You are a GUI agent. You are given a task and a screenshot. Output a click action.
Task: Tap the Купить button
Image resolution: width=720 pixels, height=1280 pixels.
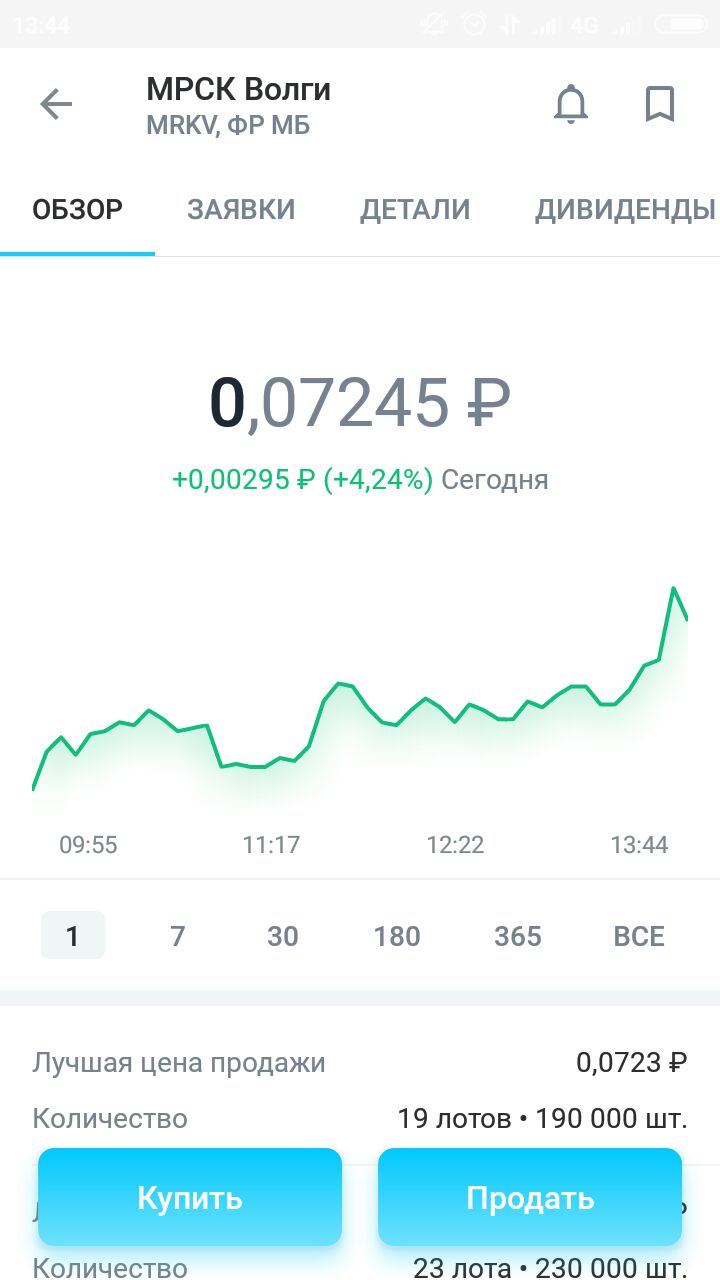[x=190, y=1197]
